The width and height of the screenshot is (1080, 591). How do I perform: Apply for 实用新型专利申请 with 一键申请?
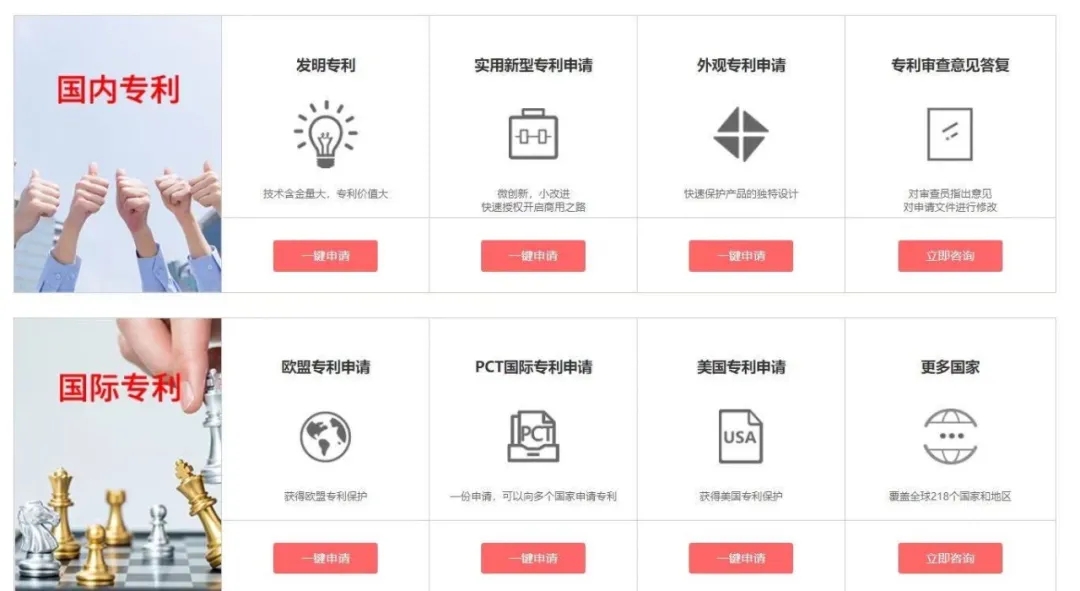533,256
